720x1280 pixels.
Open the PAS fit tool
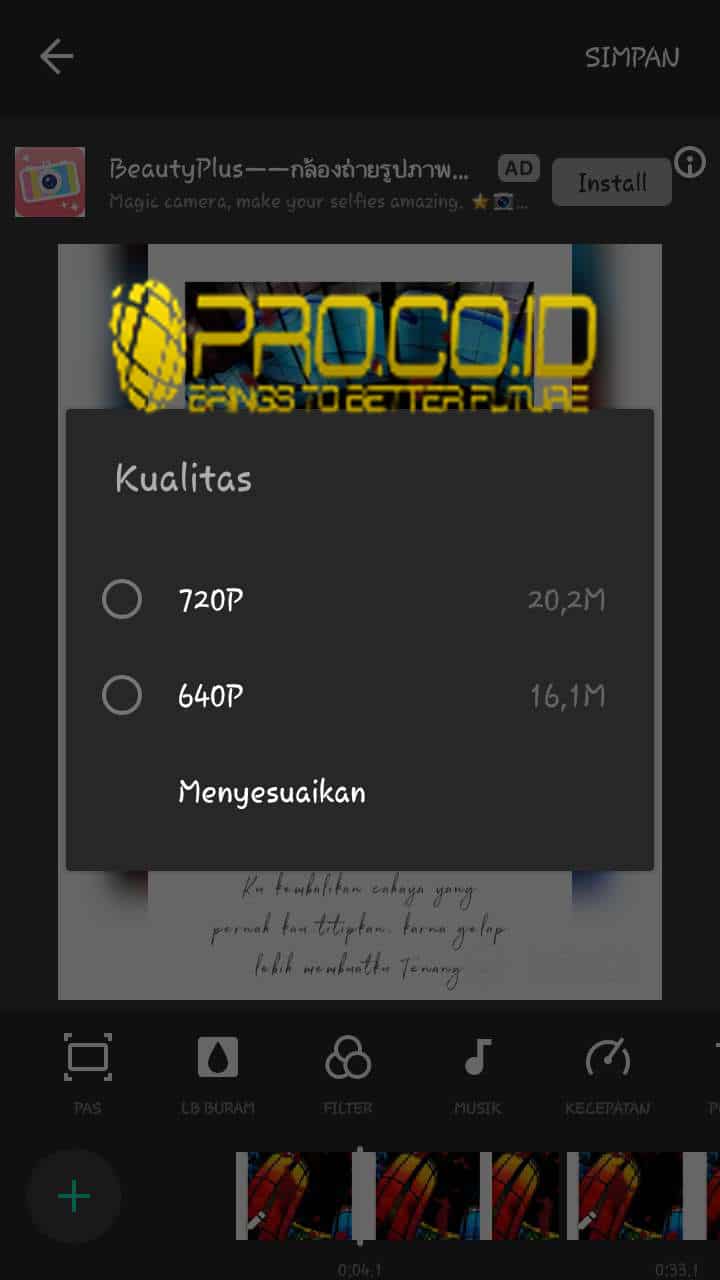point(87,1072)
